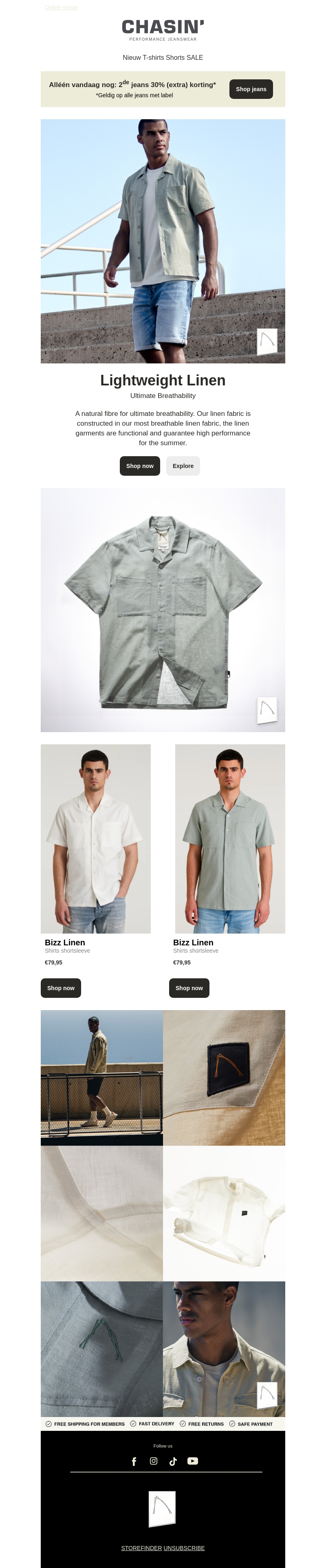This screenshot has height=1568, width=326.
Task: Open the STOREFINDER link
Action: [141, 1548]
